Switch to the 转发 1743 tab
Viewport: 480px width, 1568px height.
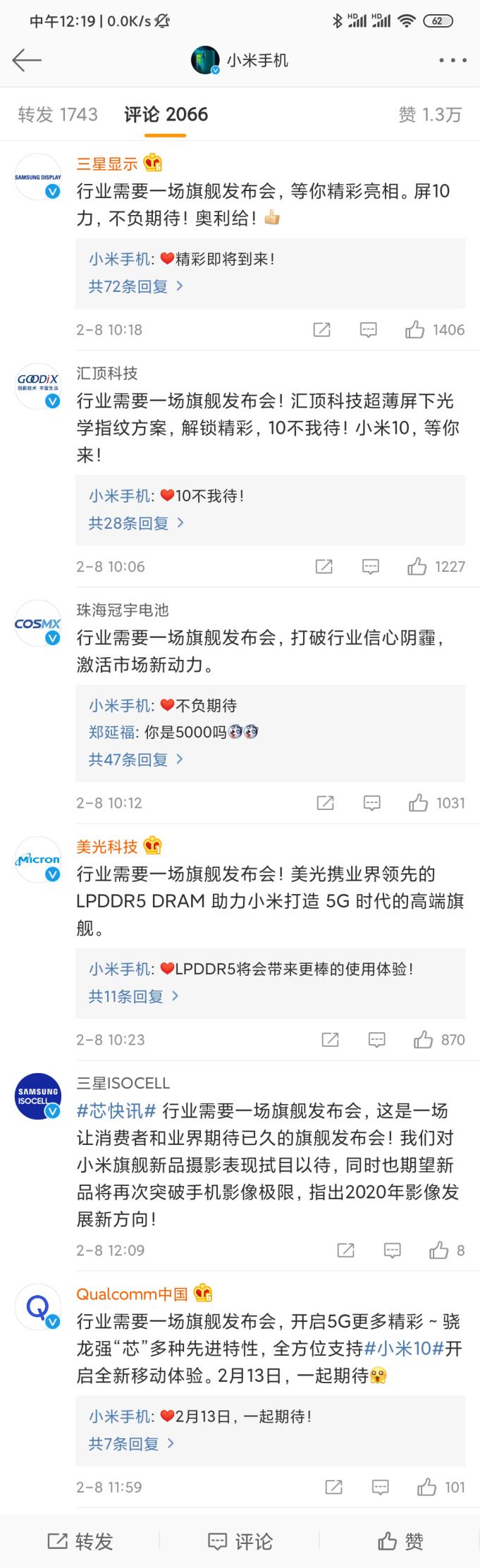tap(58, 114)
